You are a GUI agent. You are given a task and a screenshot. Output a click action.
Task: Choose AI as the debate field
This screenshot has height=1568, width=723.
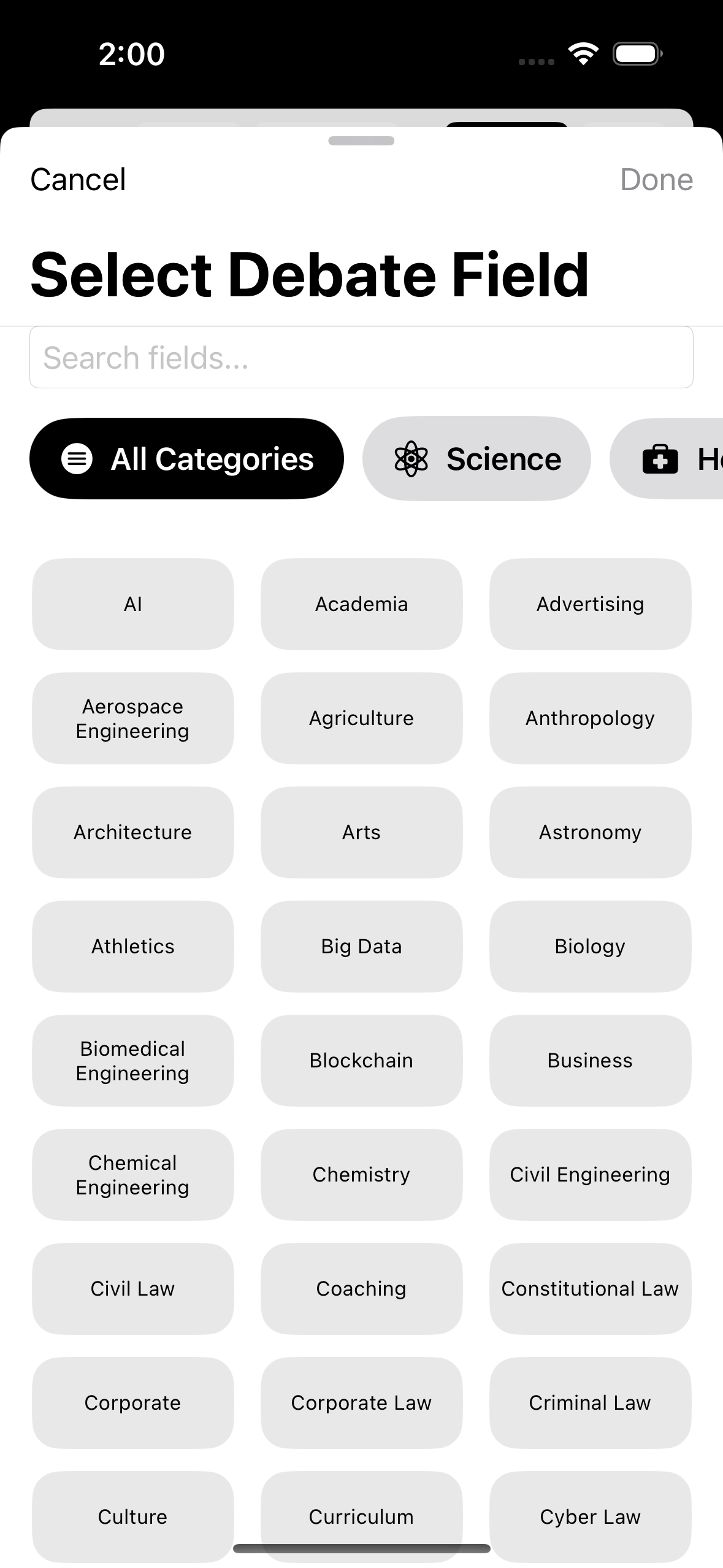click(132, 604)
